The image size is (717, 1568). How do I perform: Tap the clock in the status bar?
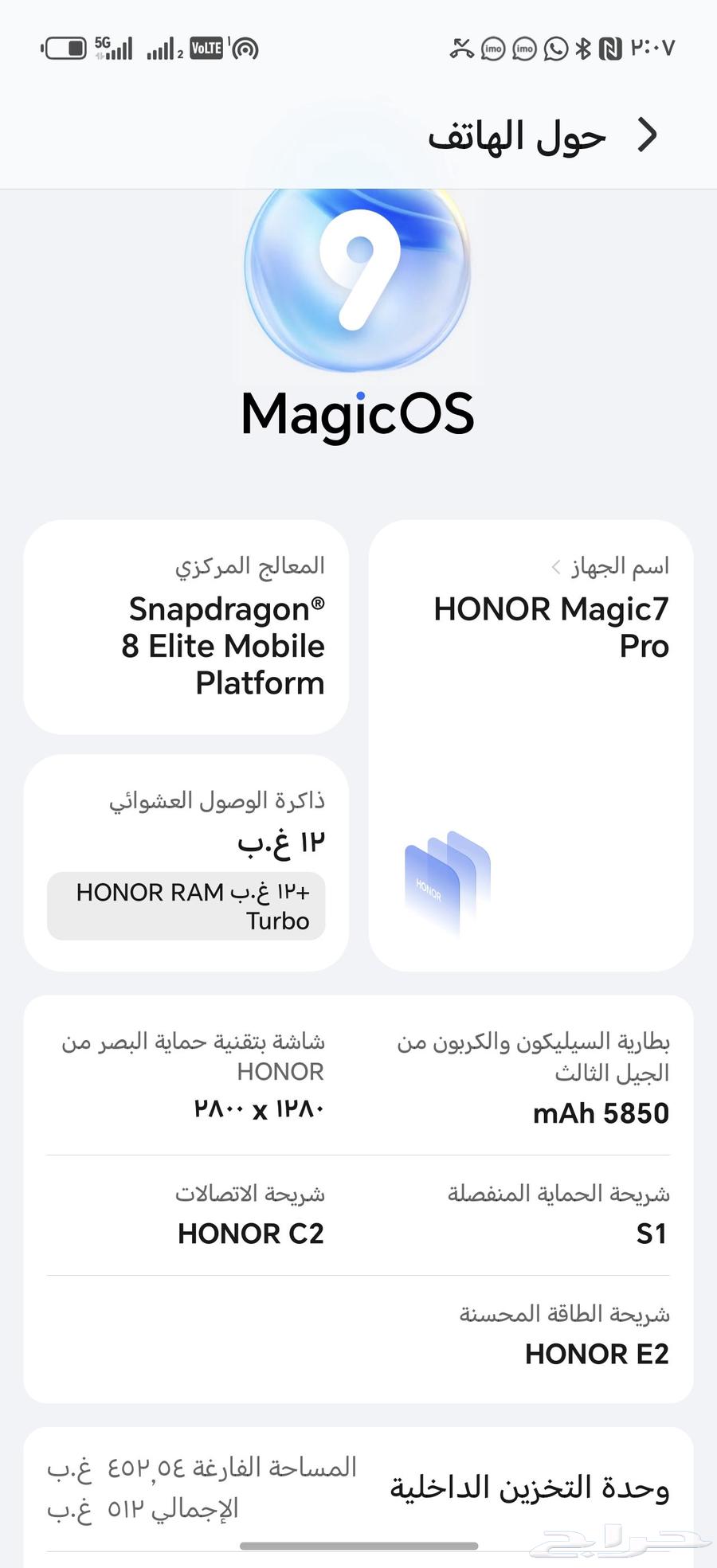pyautogui.click(x=653, y=48)
